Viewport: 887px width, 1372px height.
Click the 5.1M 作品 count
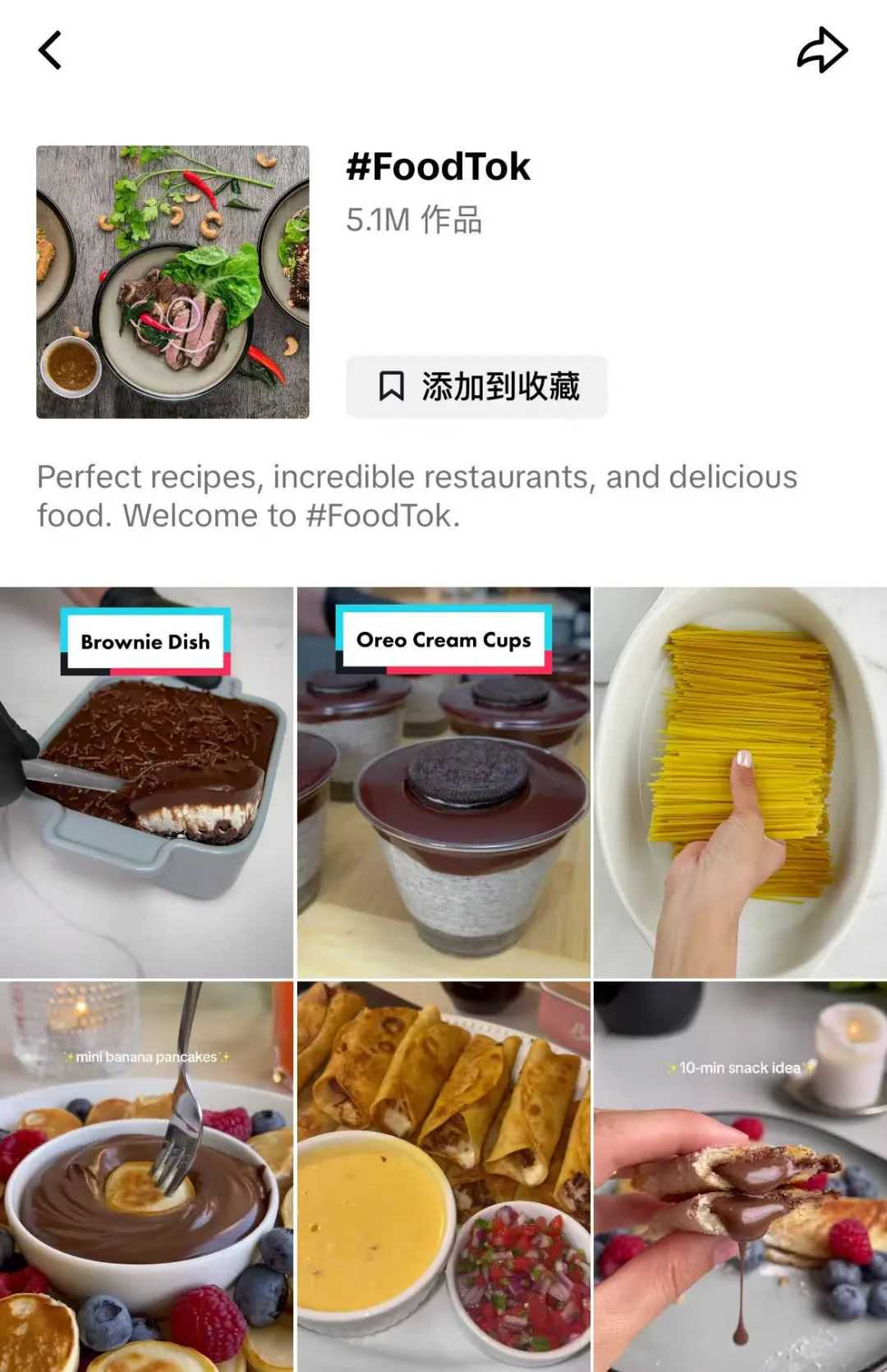(415, 218)
